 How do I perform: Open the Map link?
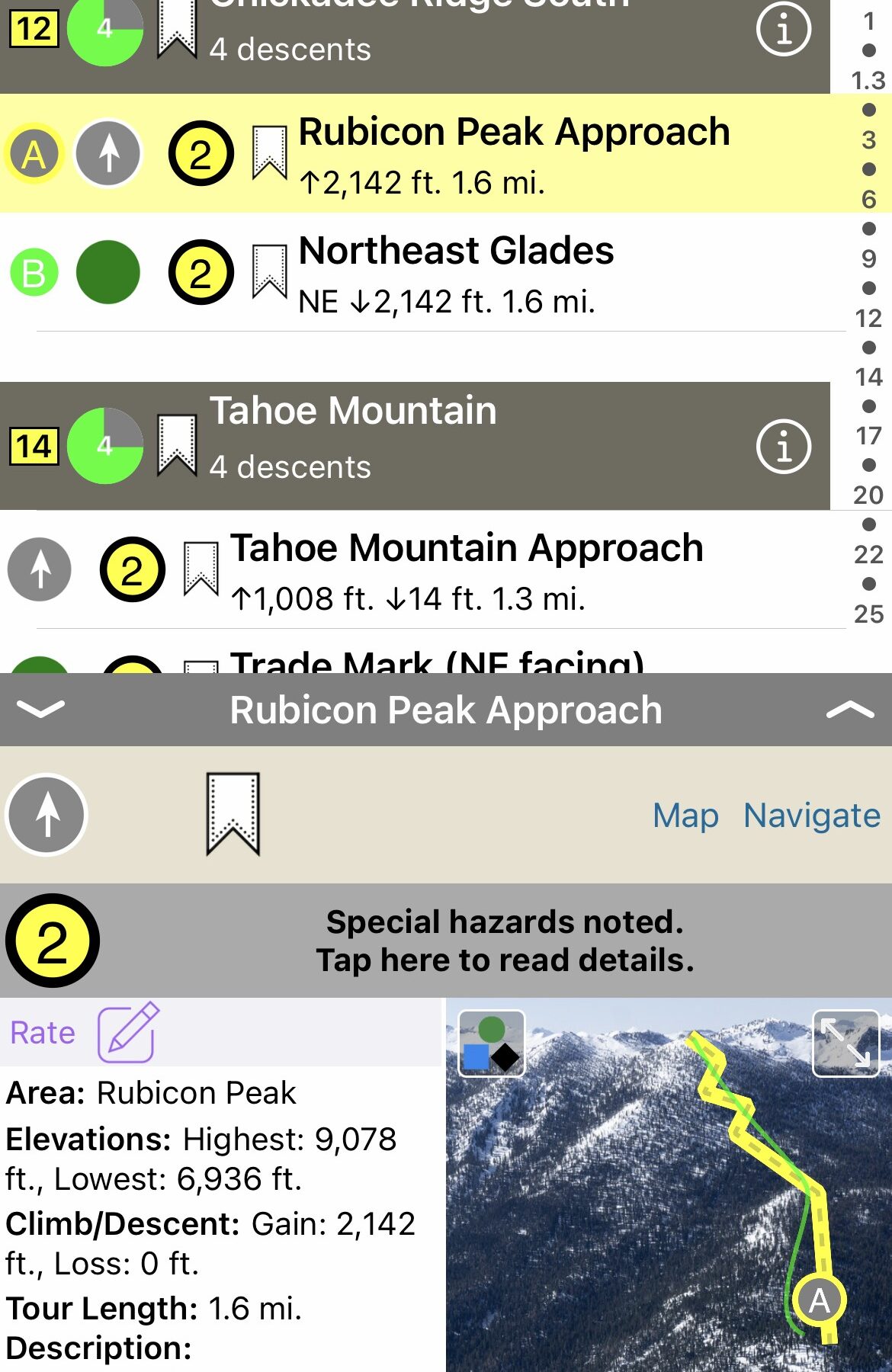pyautogui.click(x=685, y=816)
